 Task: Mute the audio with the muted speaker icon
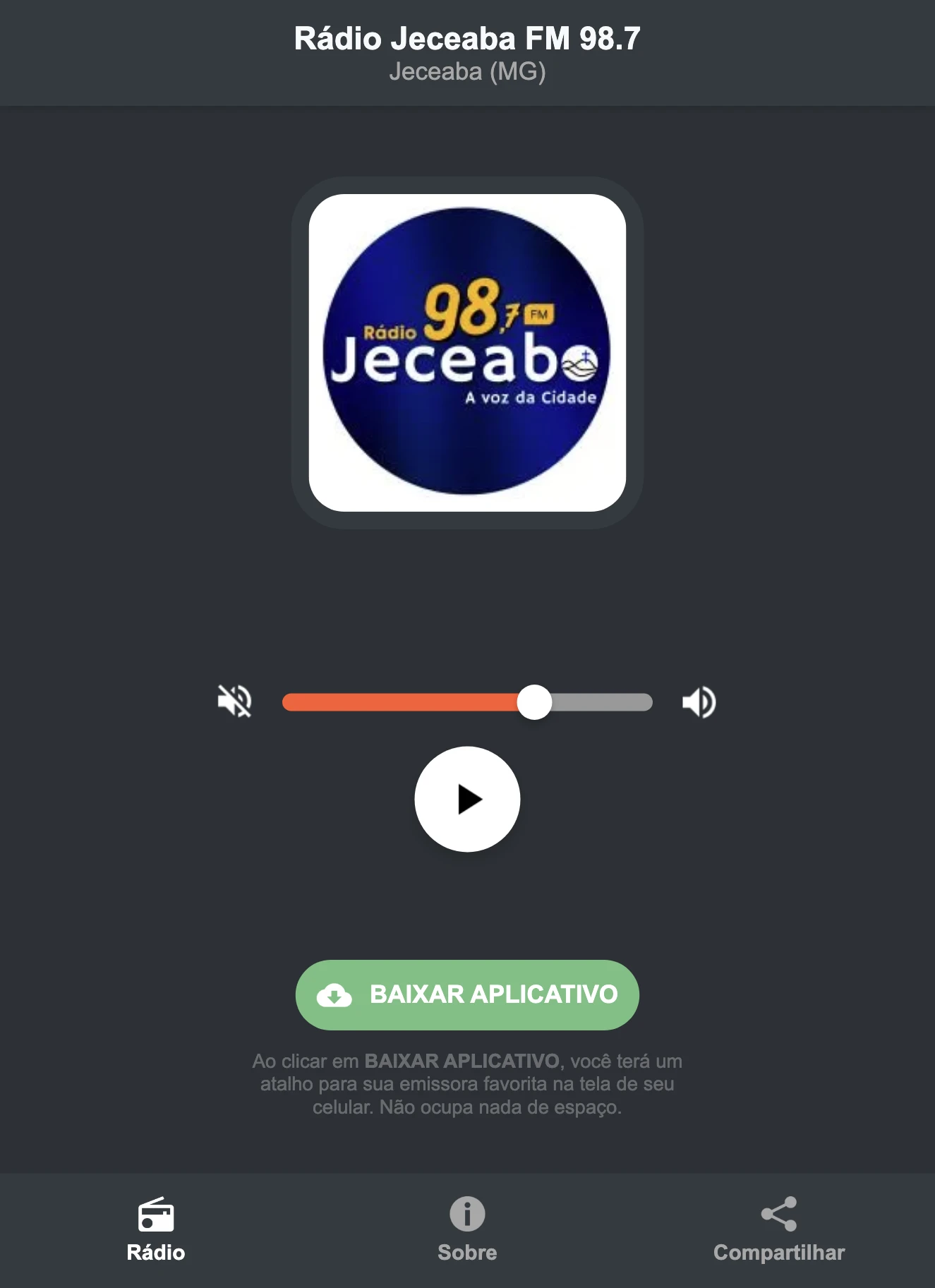pyautogui.click(x=236, y=701)
